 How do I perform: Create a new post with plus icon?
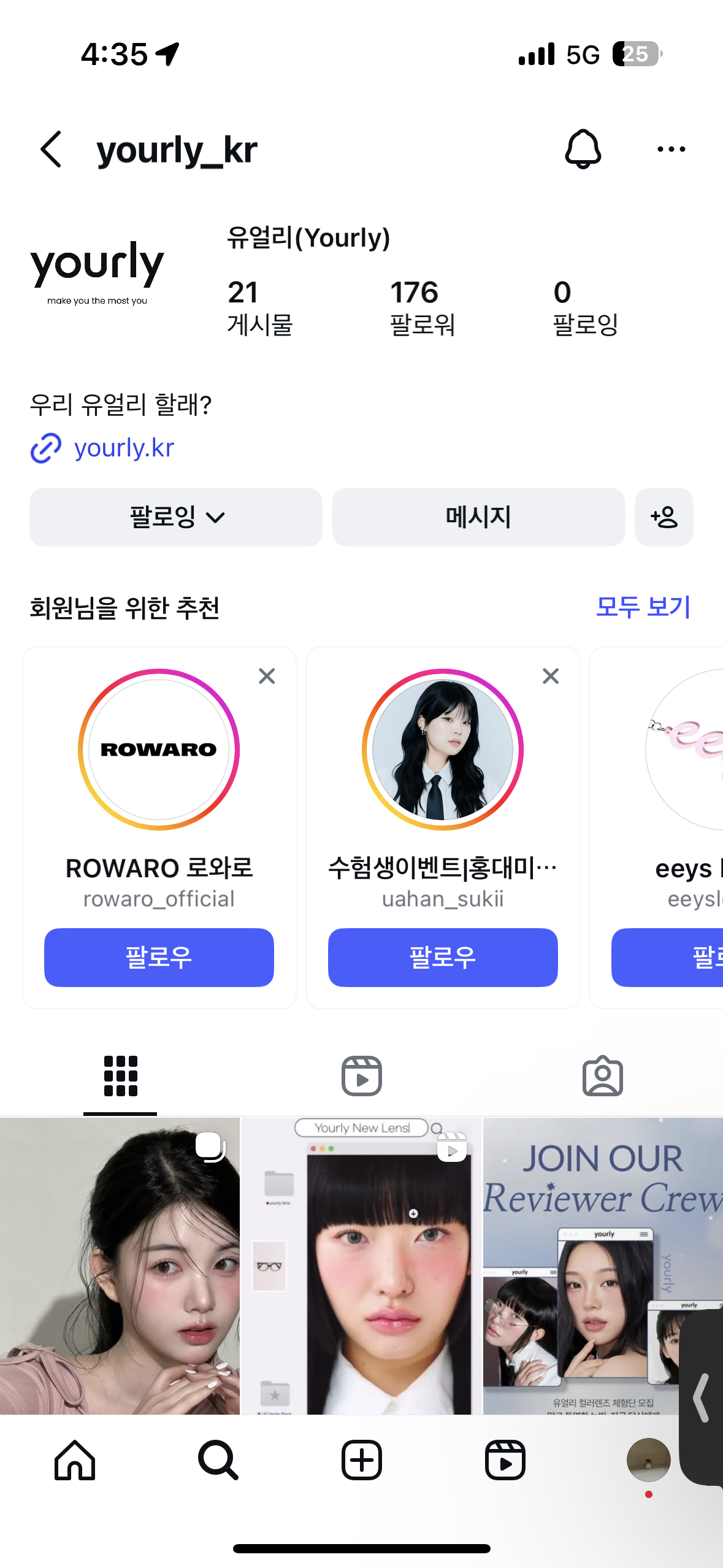(362, 1461)
